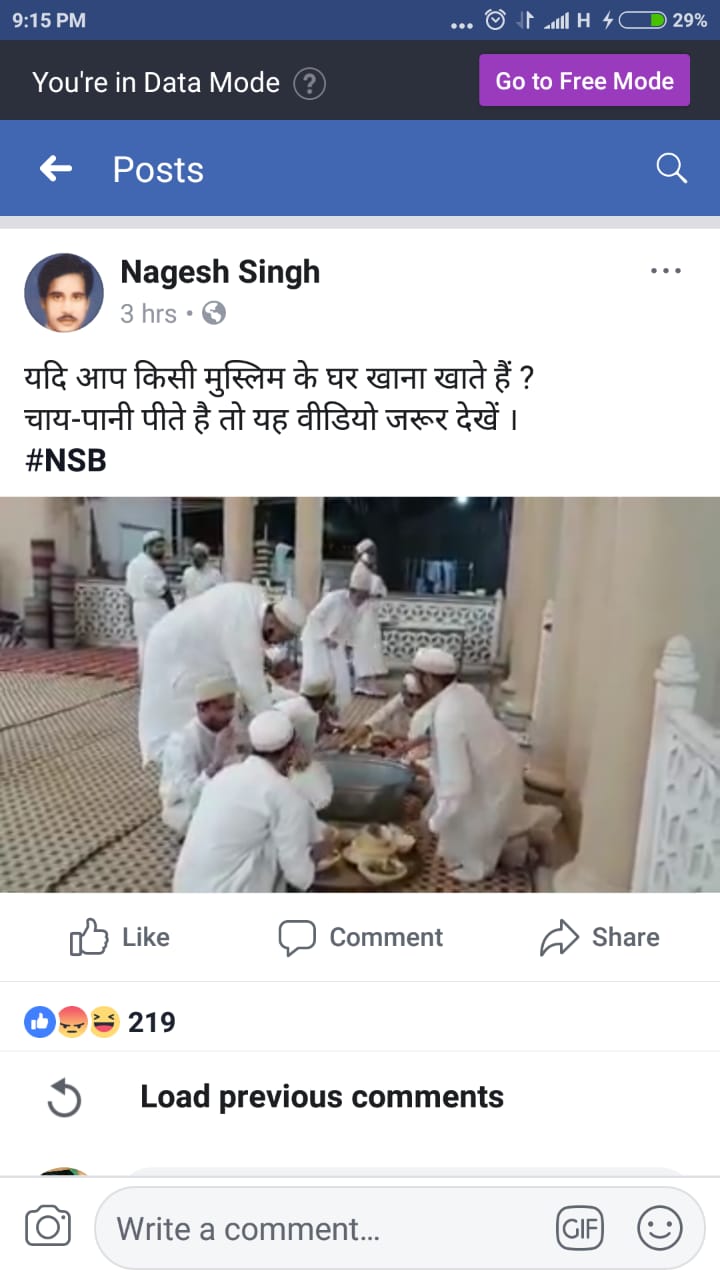
Task: Open the camera to attach a photo
Action: [48, 1227]
